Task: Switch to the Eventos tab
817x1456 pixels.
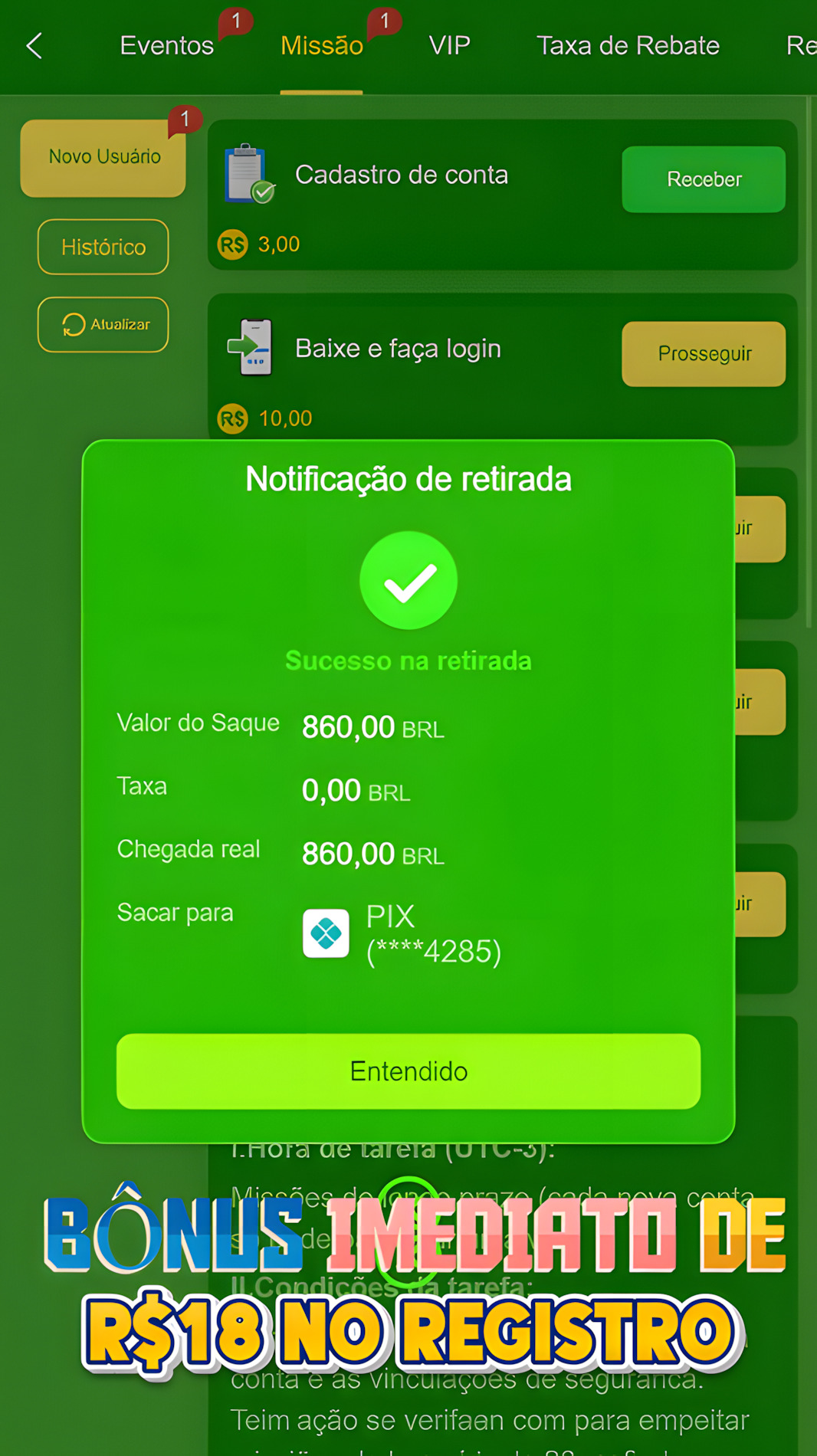Action: [166, 45]
